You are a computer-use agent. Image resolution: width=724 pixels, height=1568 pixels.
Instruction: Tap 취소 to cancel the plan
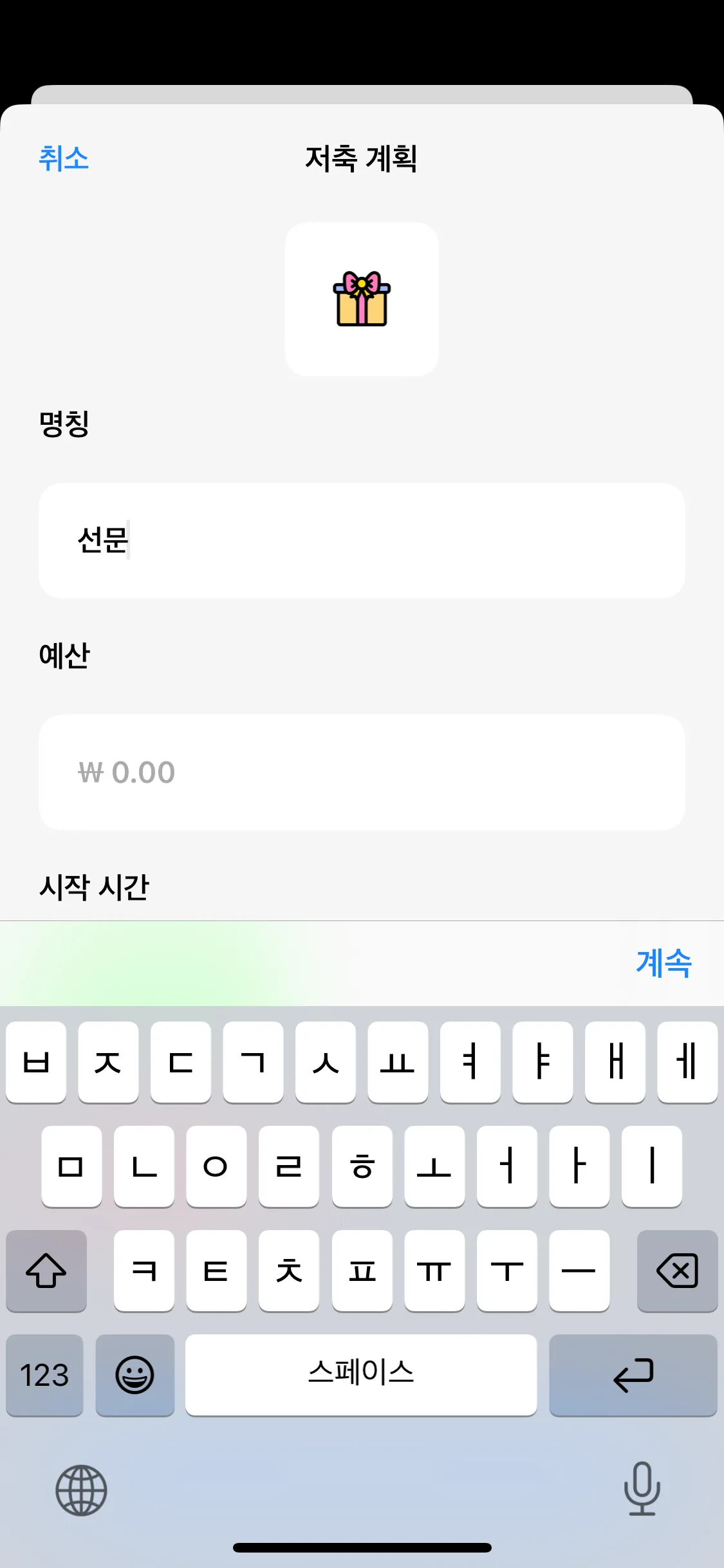[64, 159]
